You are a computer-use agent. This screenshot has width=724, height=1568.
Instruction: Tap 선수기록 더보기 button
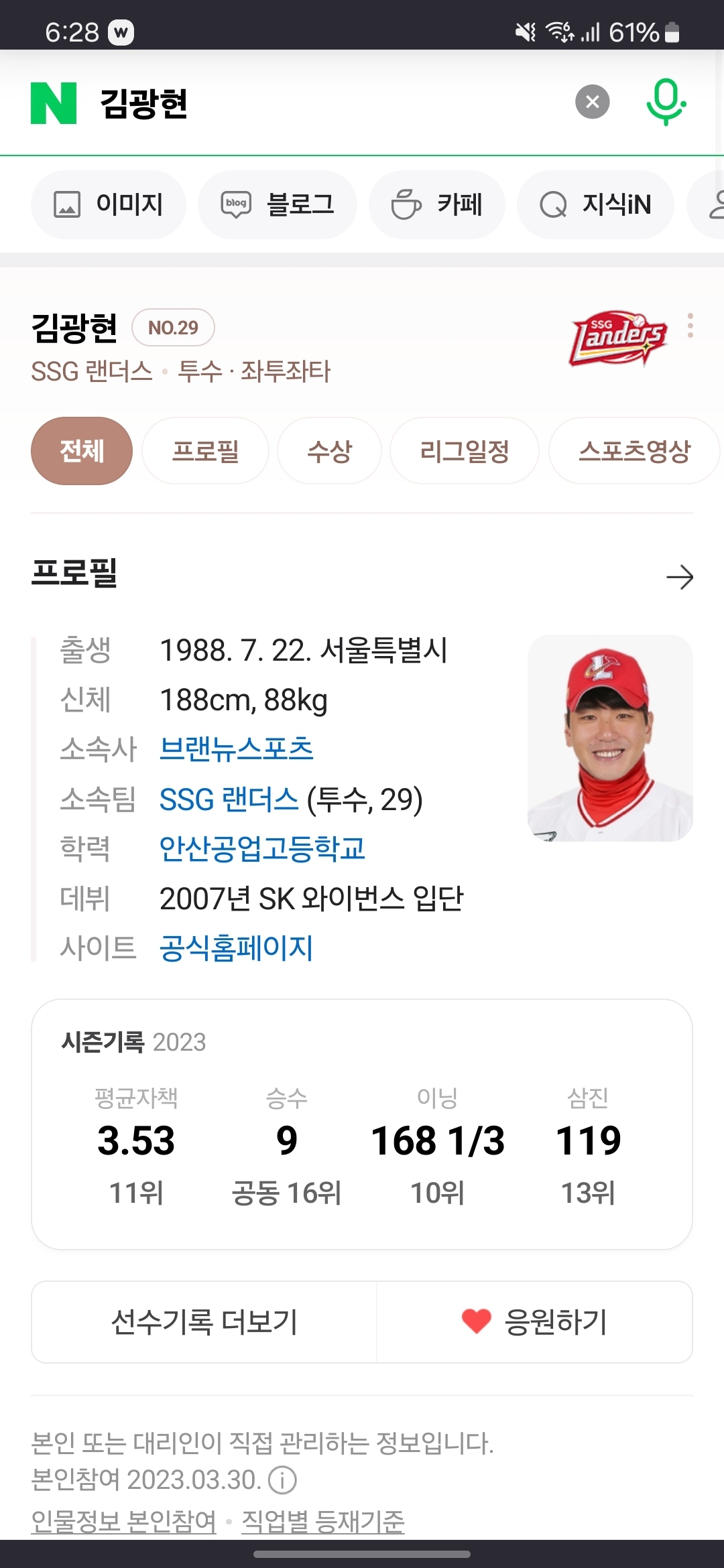coord(204,1322)
